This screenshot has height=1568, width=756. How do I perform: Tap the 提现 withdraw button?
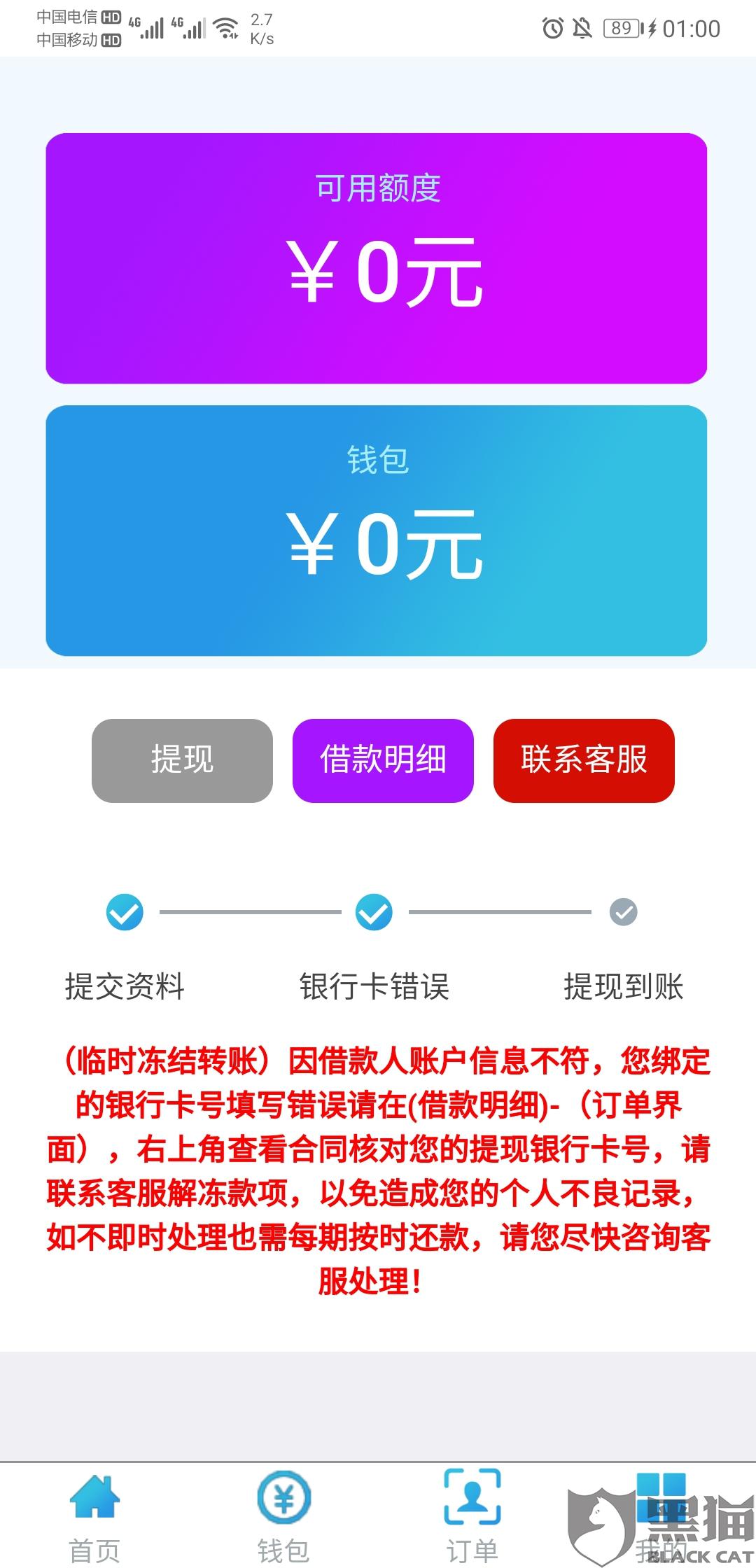click(x=182, y=760)
